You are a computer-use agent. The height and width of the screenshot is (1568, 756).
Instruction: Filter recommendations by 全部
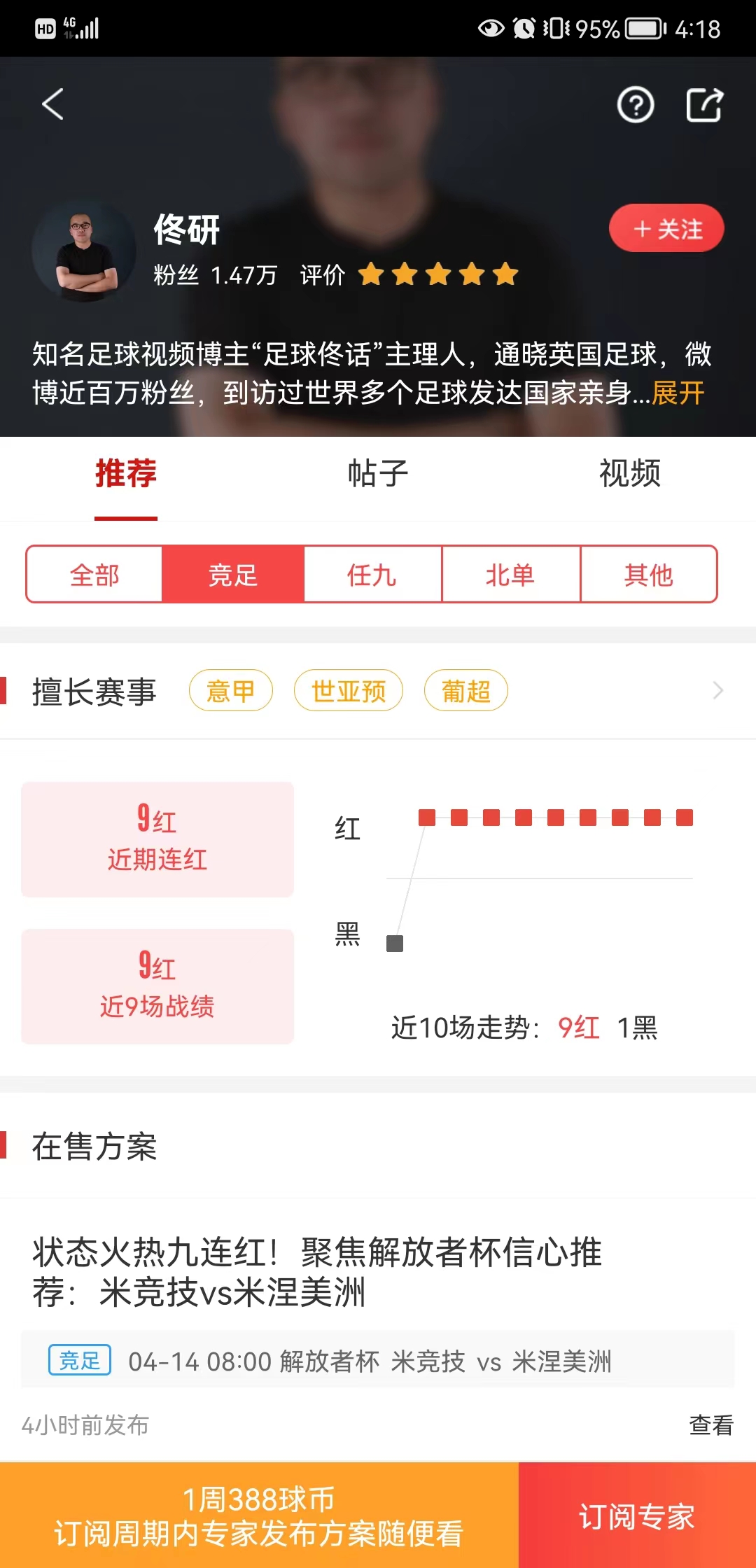click(94, 575)
